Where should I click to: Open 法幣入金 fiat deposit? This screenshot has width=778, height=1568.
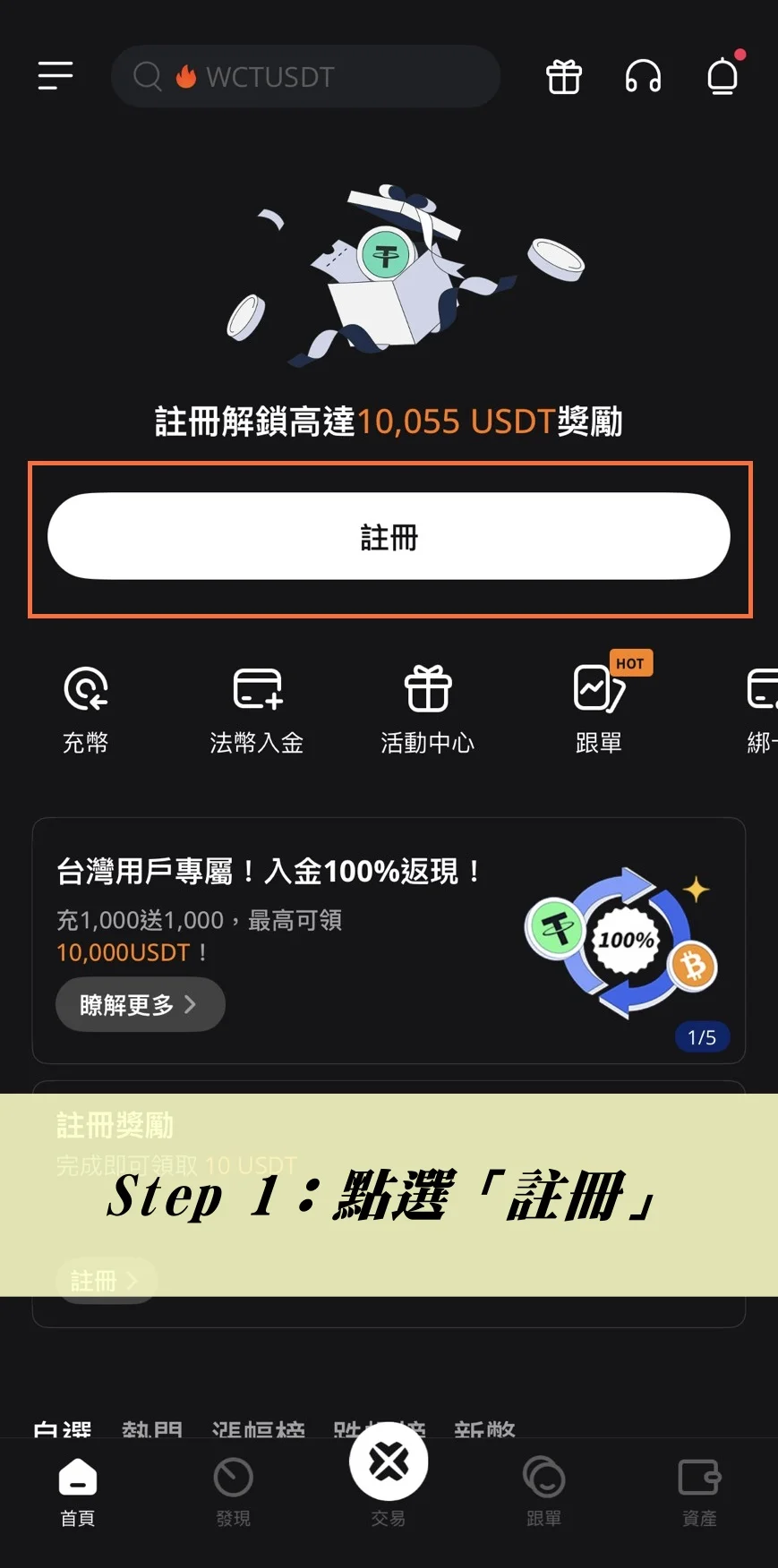coord(256,707)
